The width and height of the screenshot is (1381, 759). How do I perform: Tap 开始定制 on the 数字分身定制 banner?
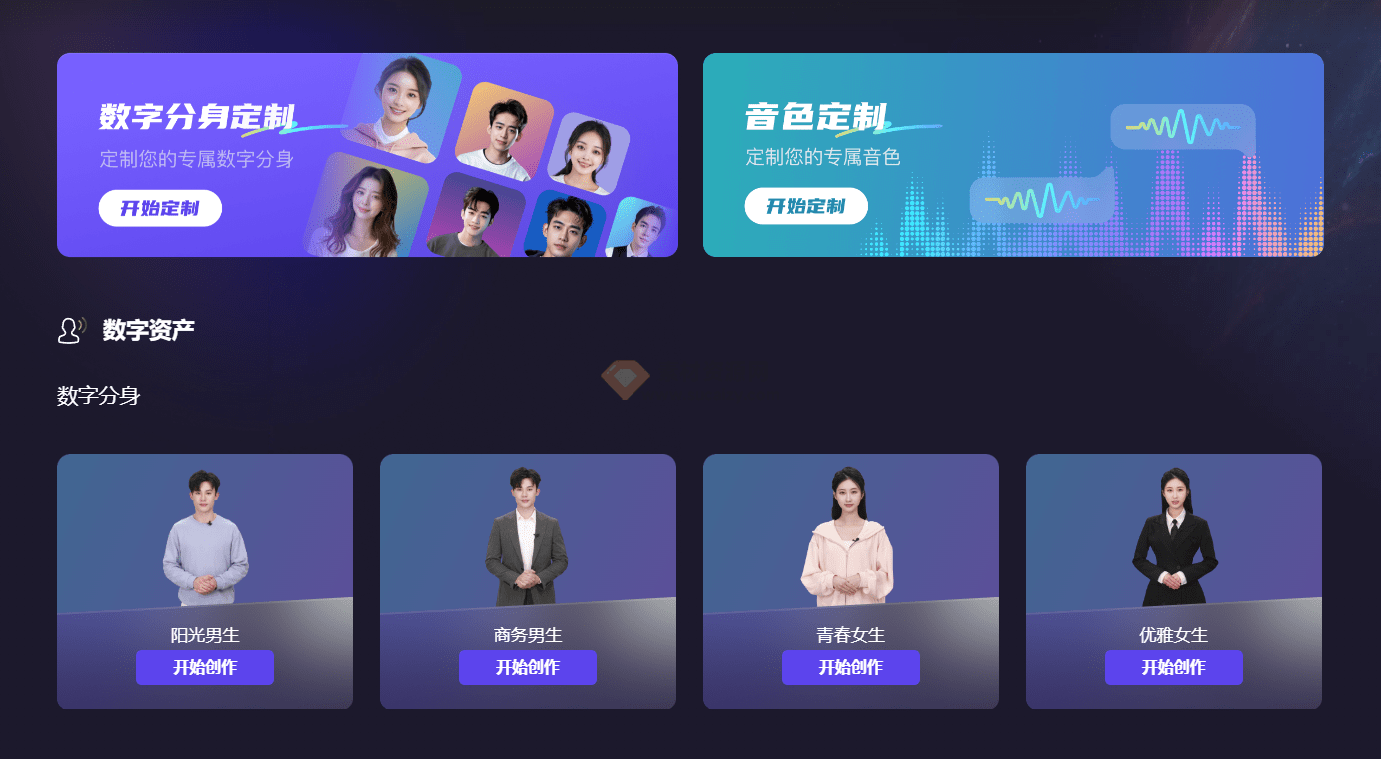tap(160, 208)
